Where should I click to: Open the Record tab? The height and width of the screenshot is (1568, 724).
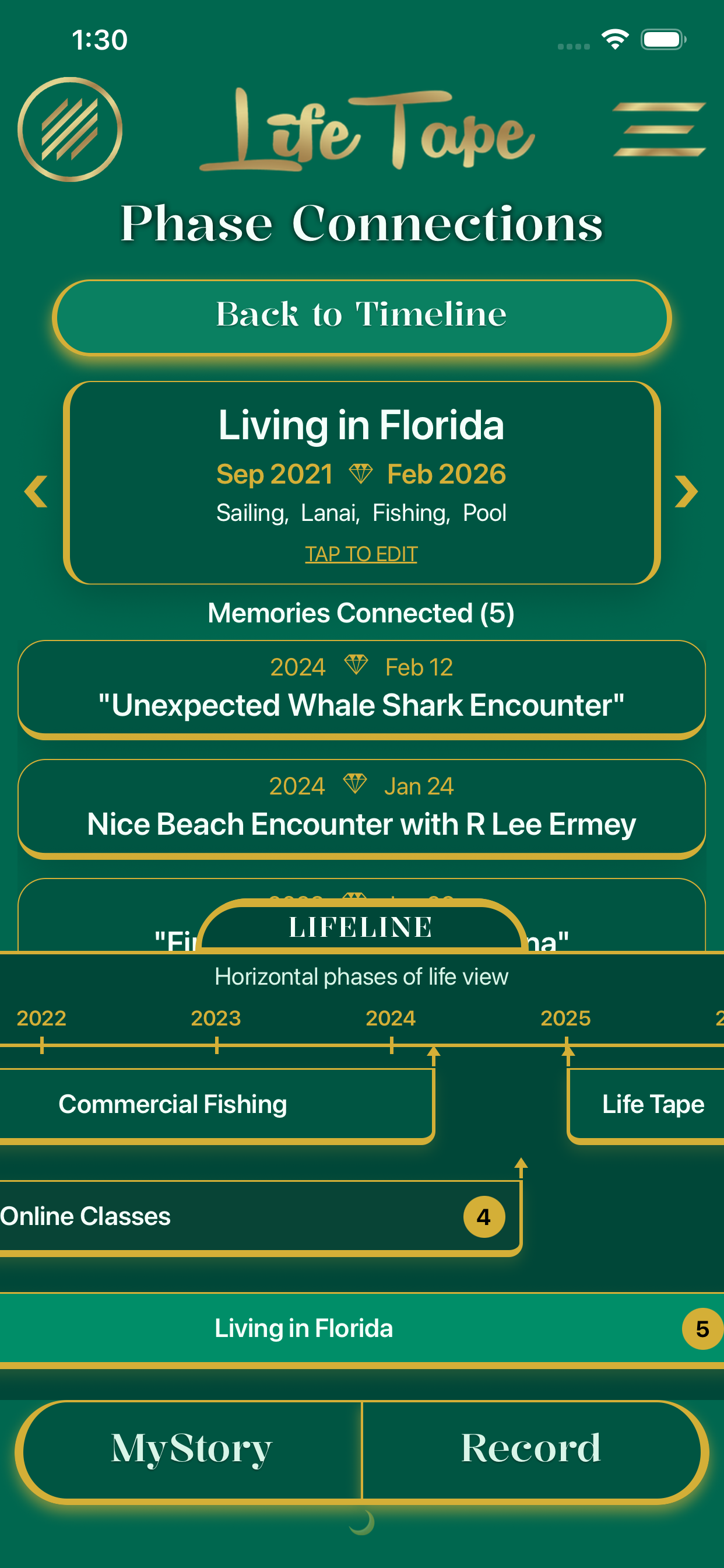[x=530, y=1447]
